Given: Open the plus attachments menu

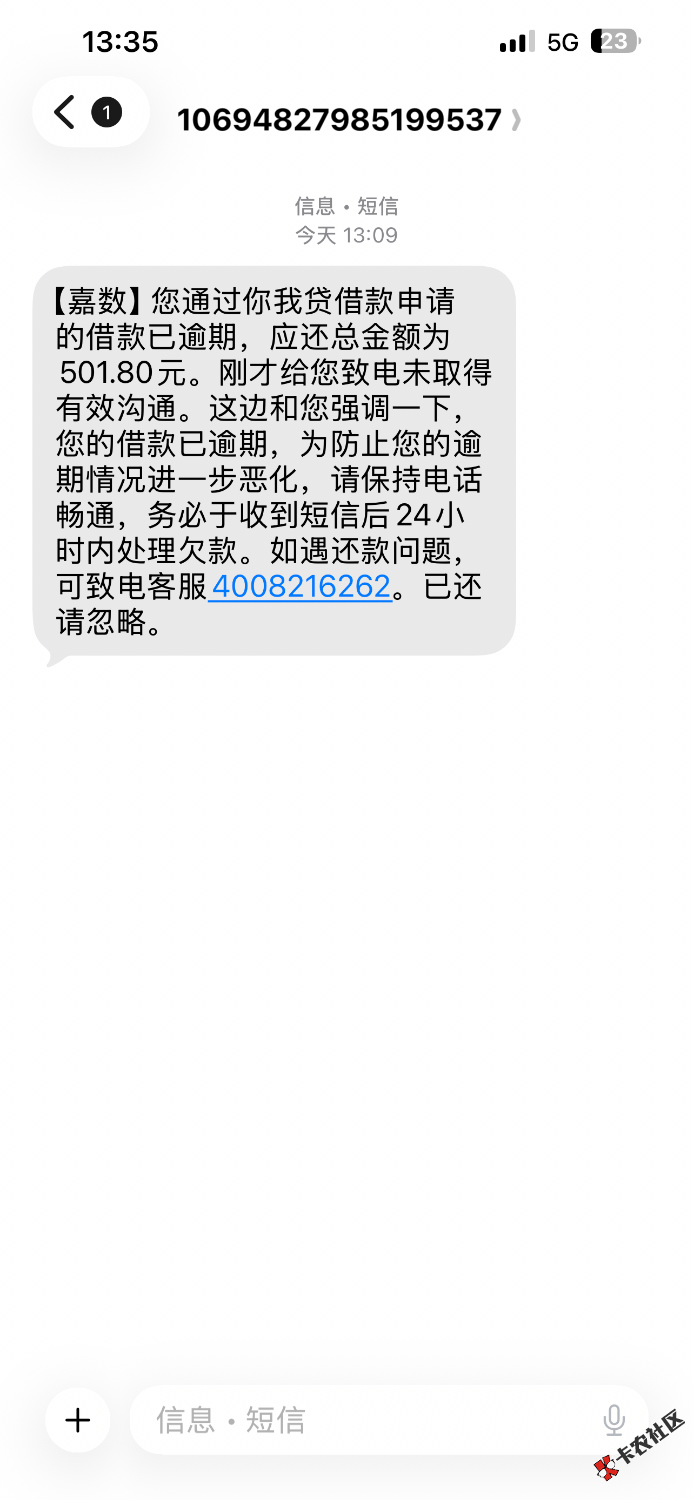Looking at the screenshot, I should (x=77, y=1420).
